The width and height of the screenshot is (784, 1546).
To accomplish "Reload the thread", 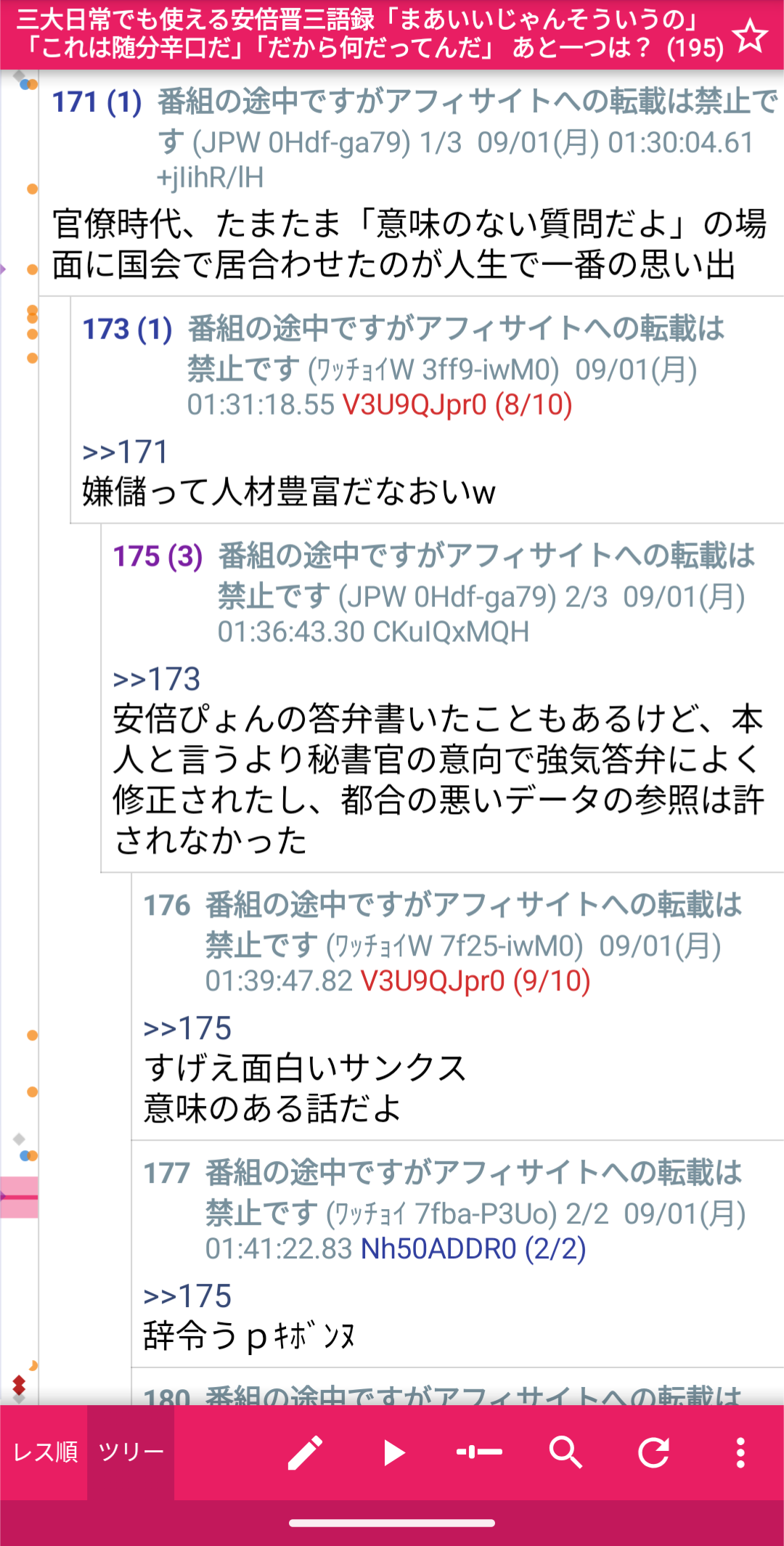I will (653, 1453).
